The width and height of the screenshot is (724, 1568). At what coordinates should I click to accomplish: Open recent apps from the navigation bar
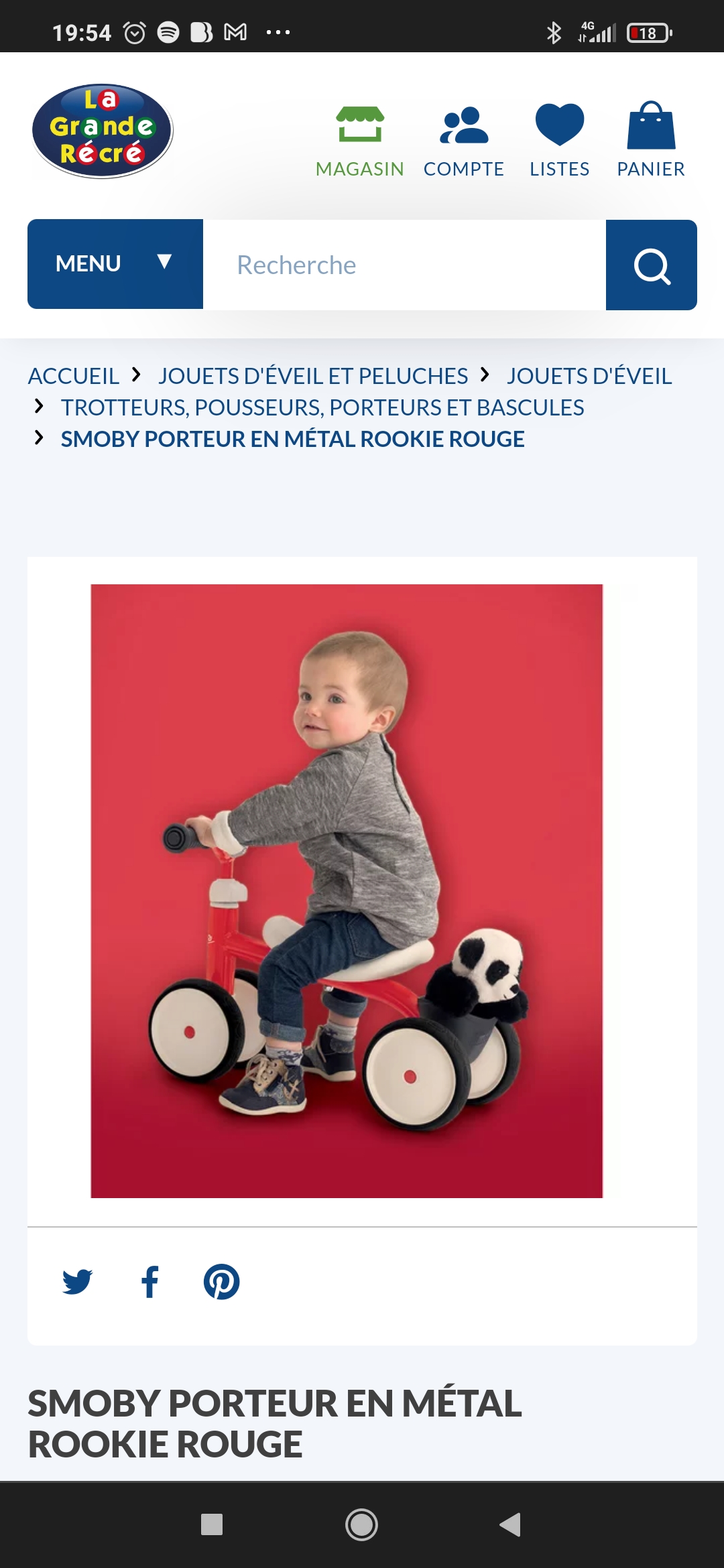pos(212,1524)
